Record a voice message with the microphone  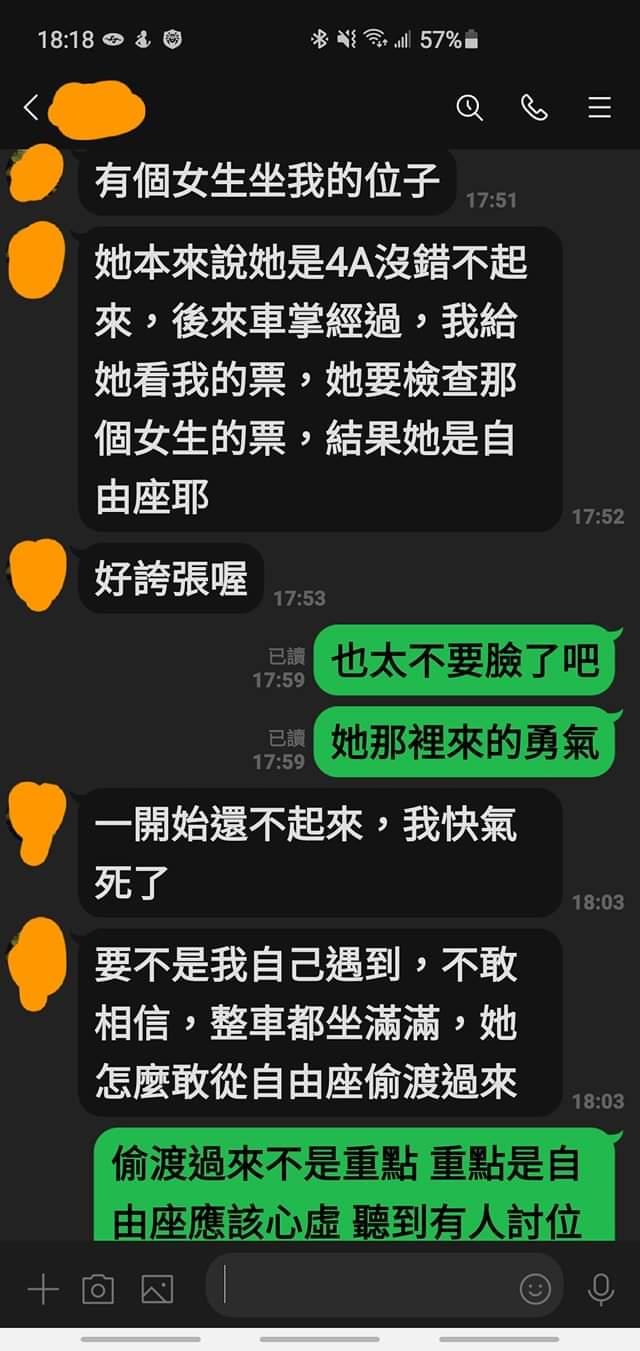tap(601, 1290)
